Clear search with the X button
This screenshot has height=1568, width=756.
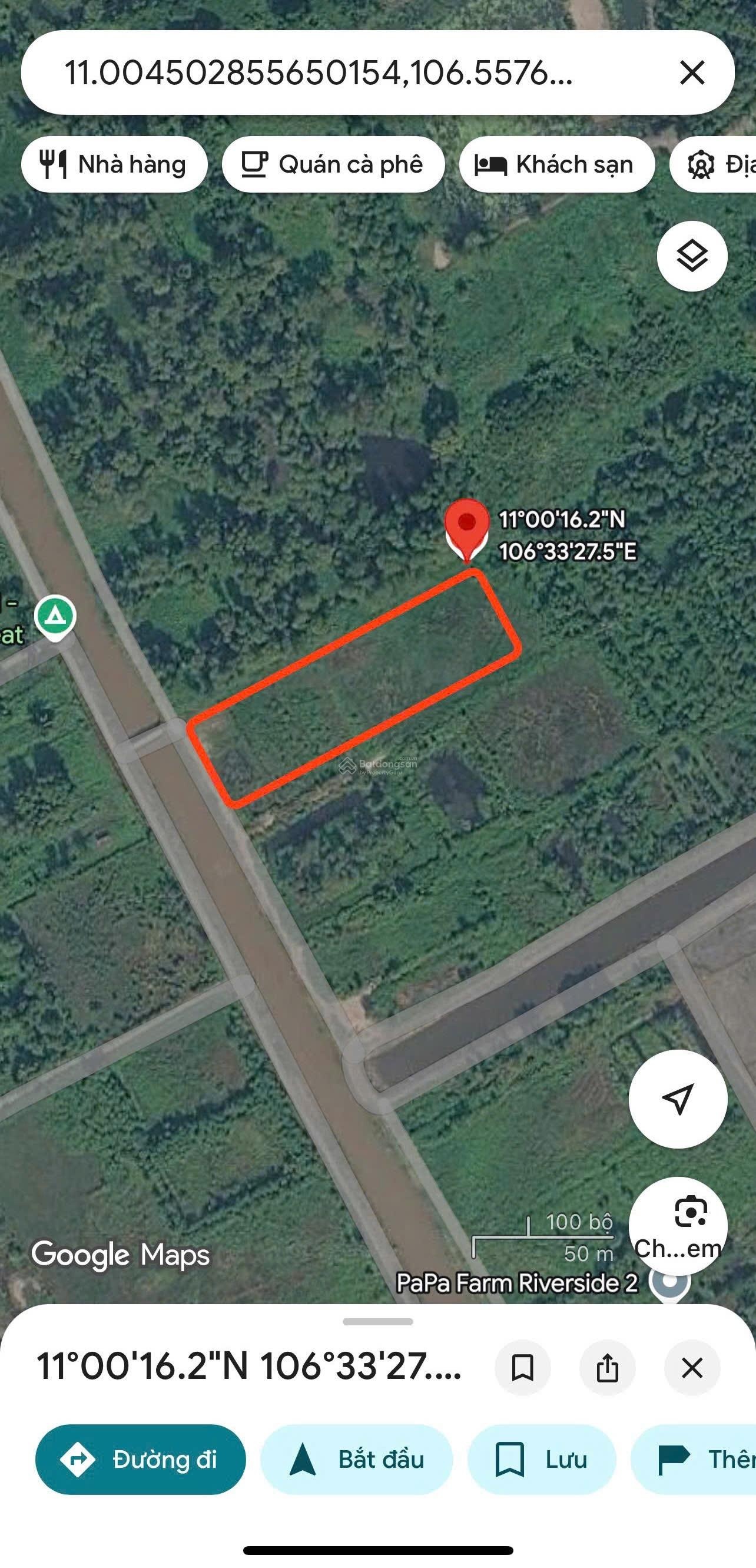(x=692, y=74)
